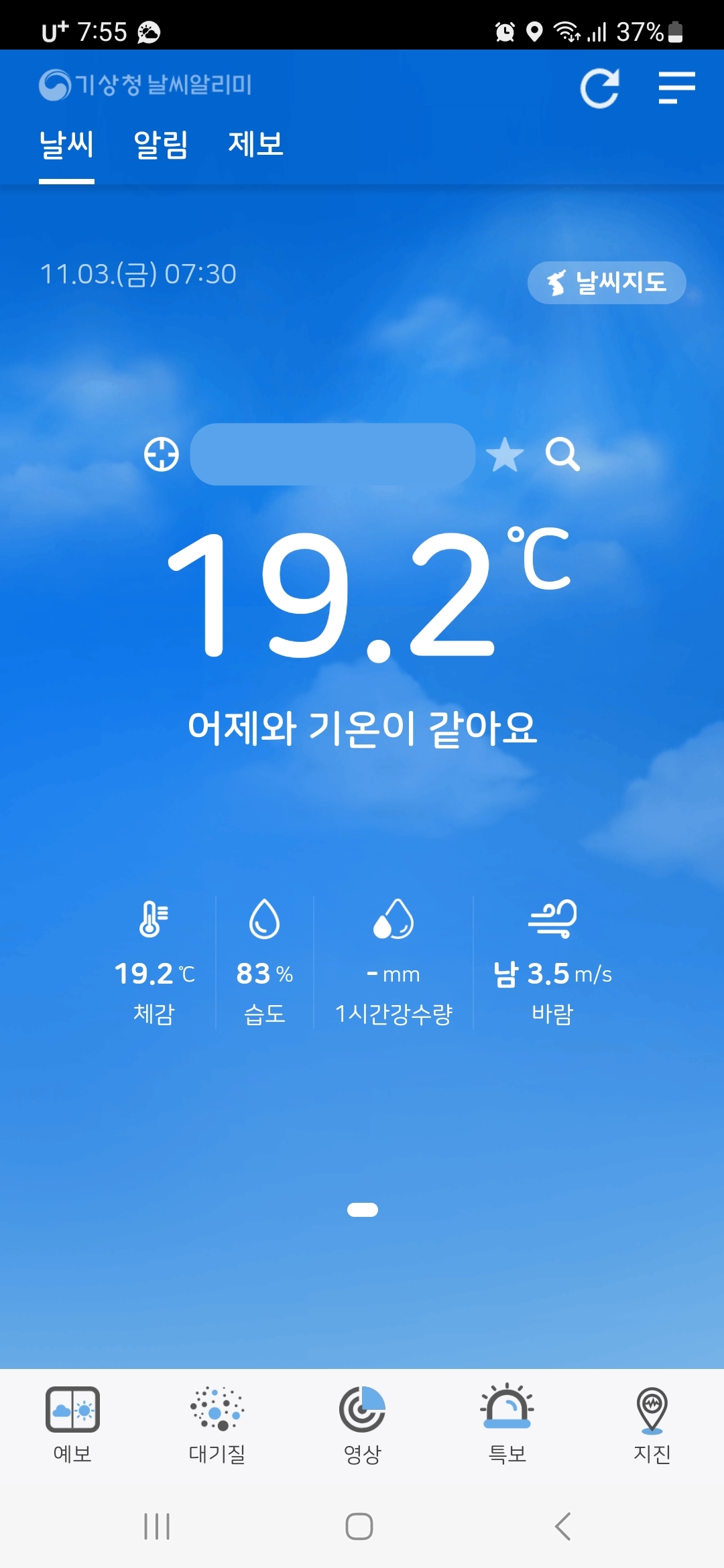Viewport: 724px width, 1568px height.
Task: Open search with the magnifier icon
Action: click(x=563, y=456)
